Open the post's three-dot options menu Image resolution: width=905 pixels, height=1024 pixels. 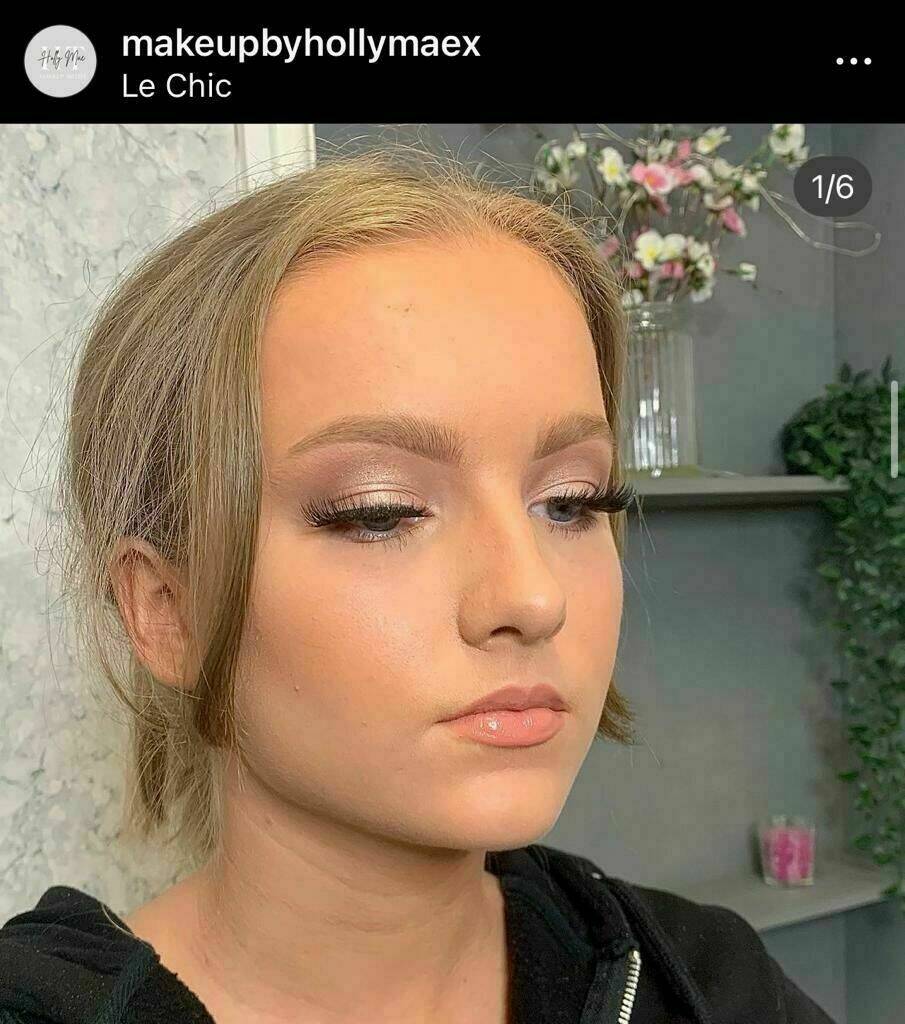[853, 61]
